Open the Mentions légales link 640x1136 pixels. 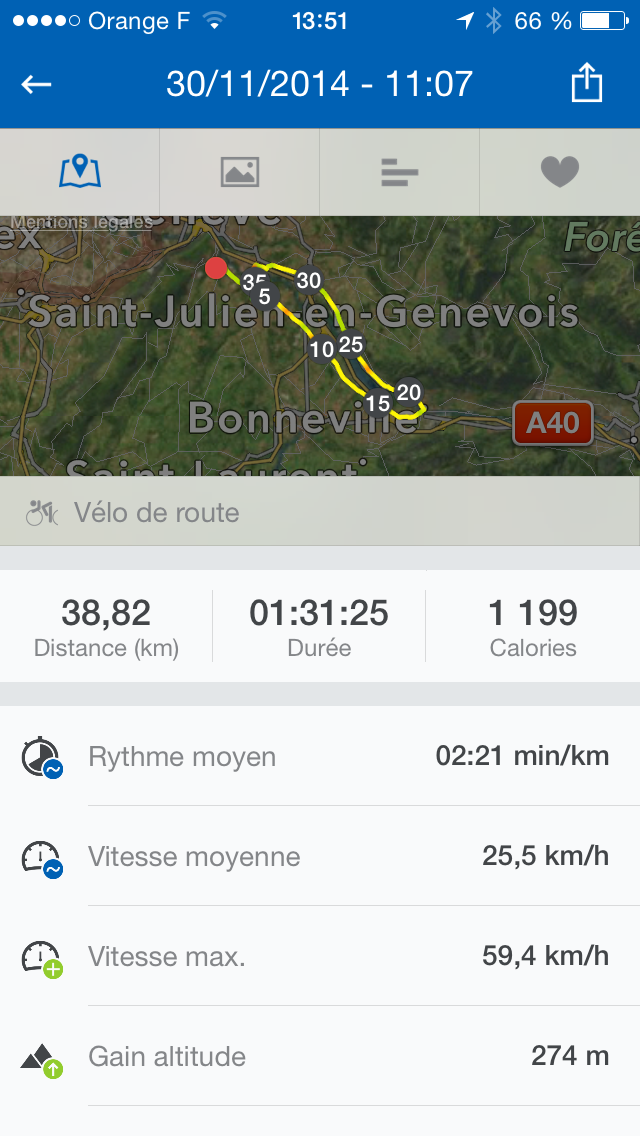pyautogui.click(x=82, y=222)
